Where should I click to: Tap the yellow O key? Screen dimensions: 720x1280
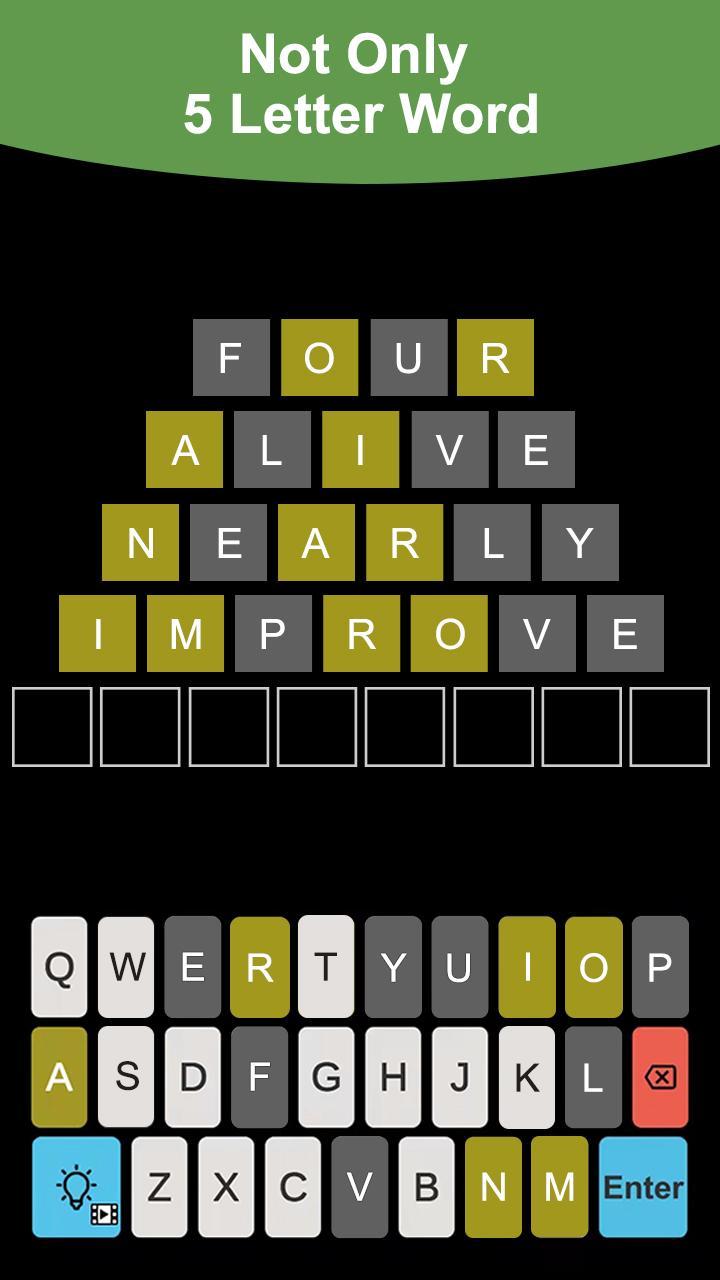[593, 967]
